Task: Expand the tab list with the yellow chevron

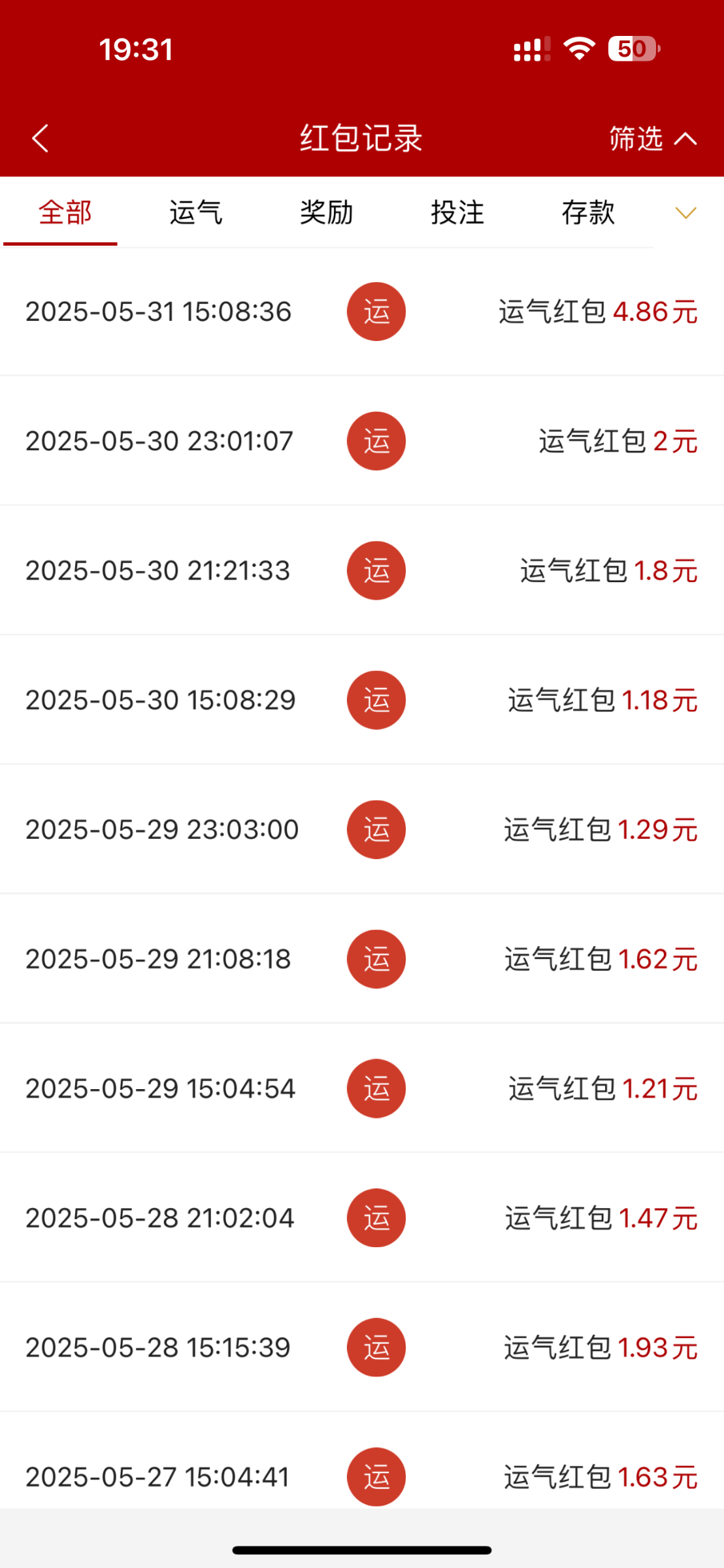Action: point(685,213)
